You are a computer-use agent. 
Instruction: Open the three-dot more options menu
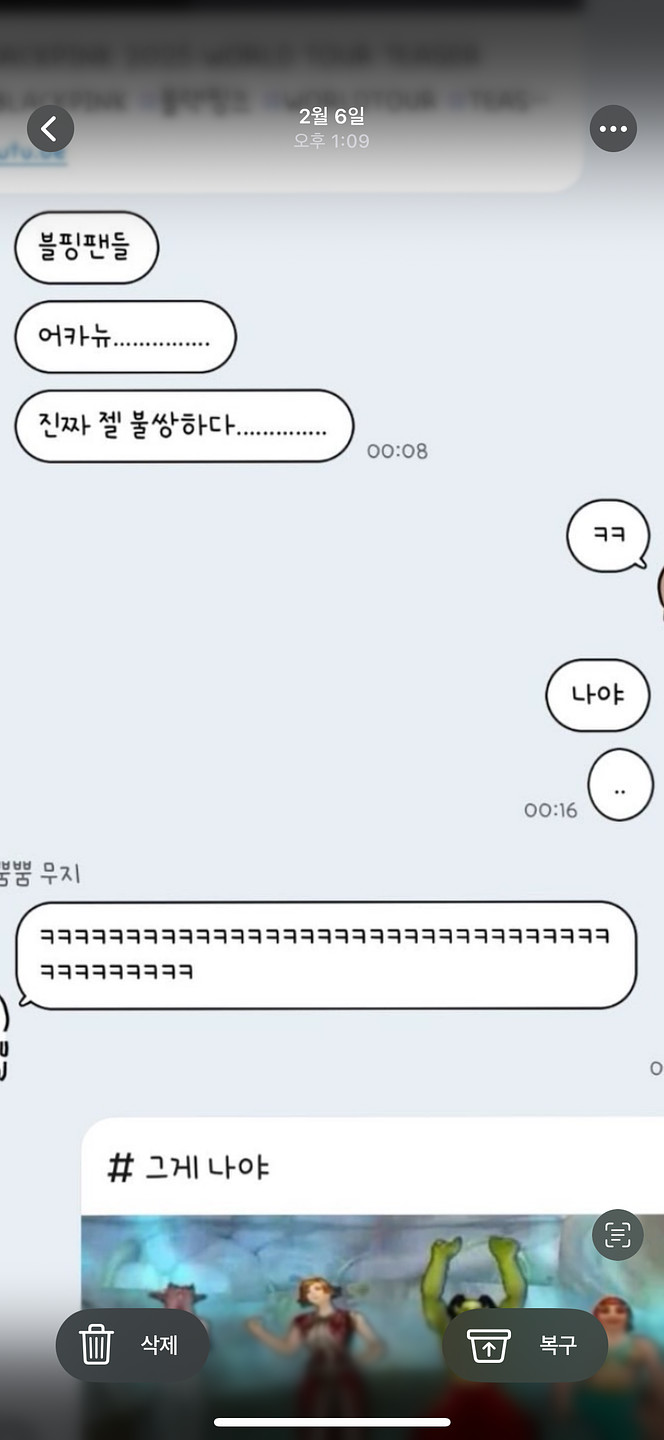pyautogui.click(x=613, y=128)
